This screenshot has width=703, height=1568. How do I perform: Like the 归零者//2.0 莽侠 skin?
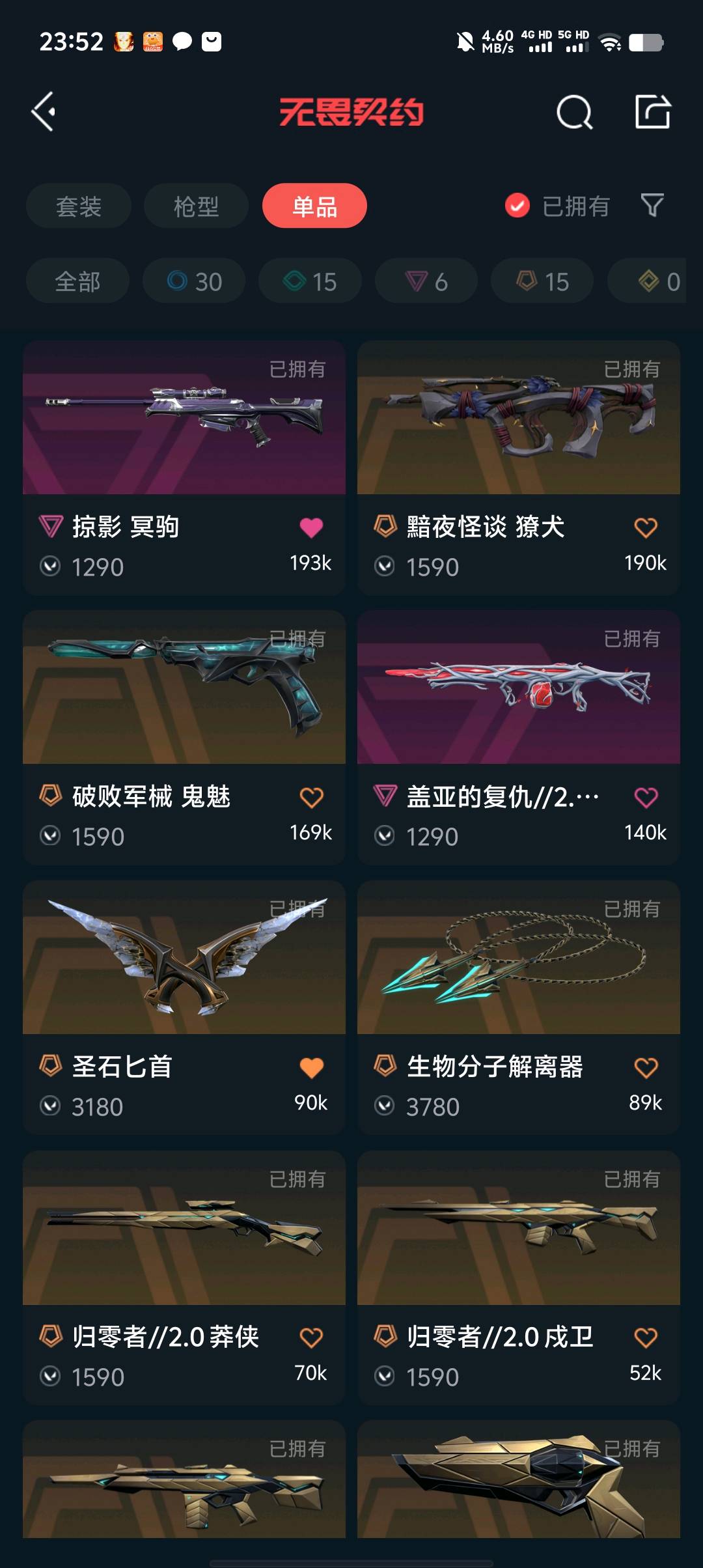311,1338
